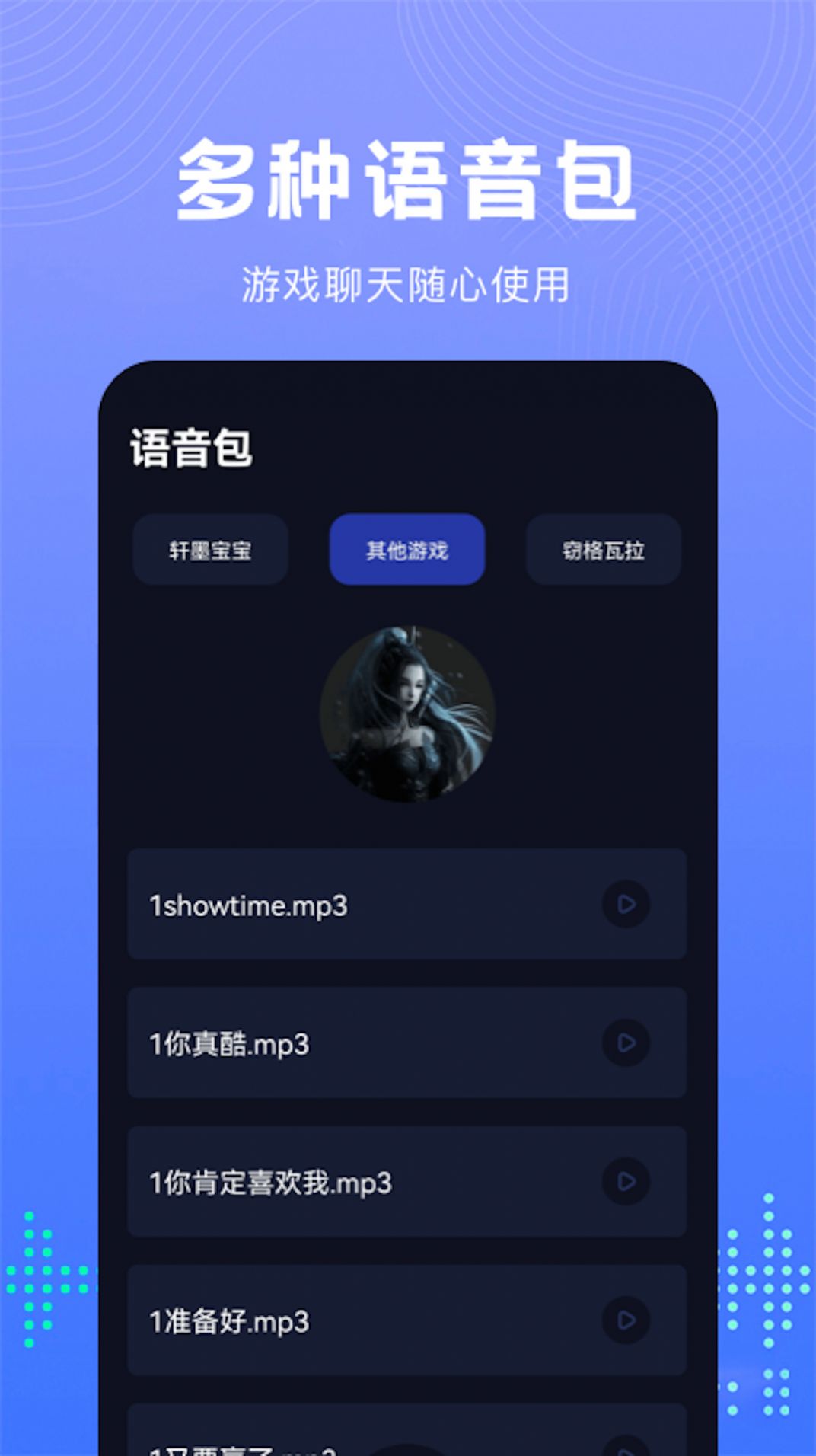Viewport: 816px width, 1456px height.
Task: Tap the play icon beside 1showtime.mp3
Action: 624,903
